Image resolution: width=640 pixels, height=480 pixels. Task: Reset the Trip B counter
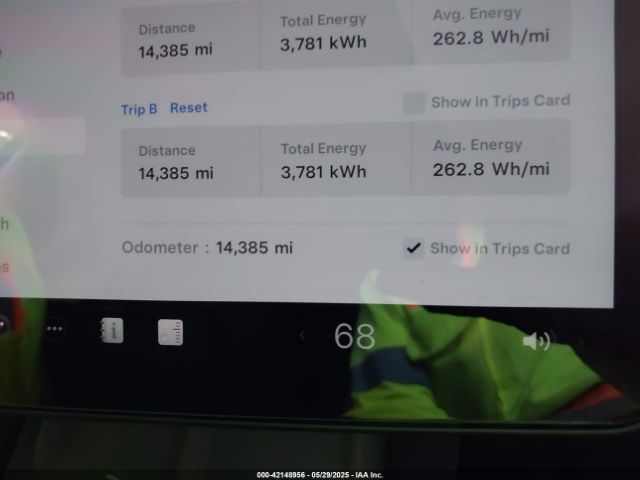(x=188, y=108)
